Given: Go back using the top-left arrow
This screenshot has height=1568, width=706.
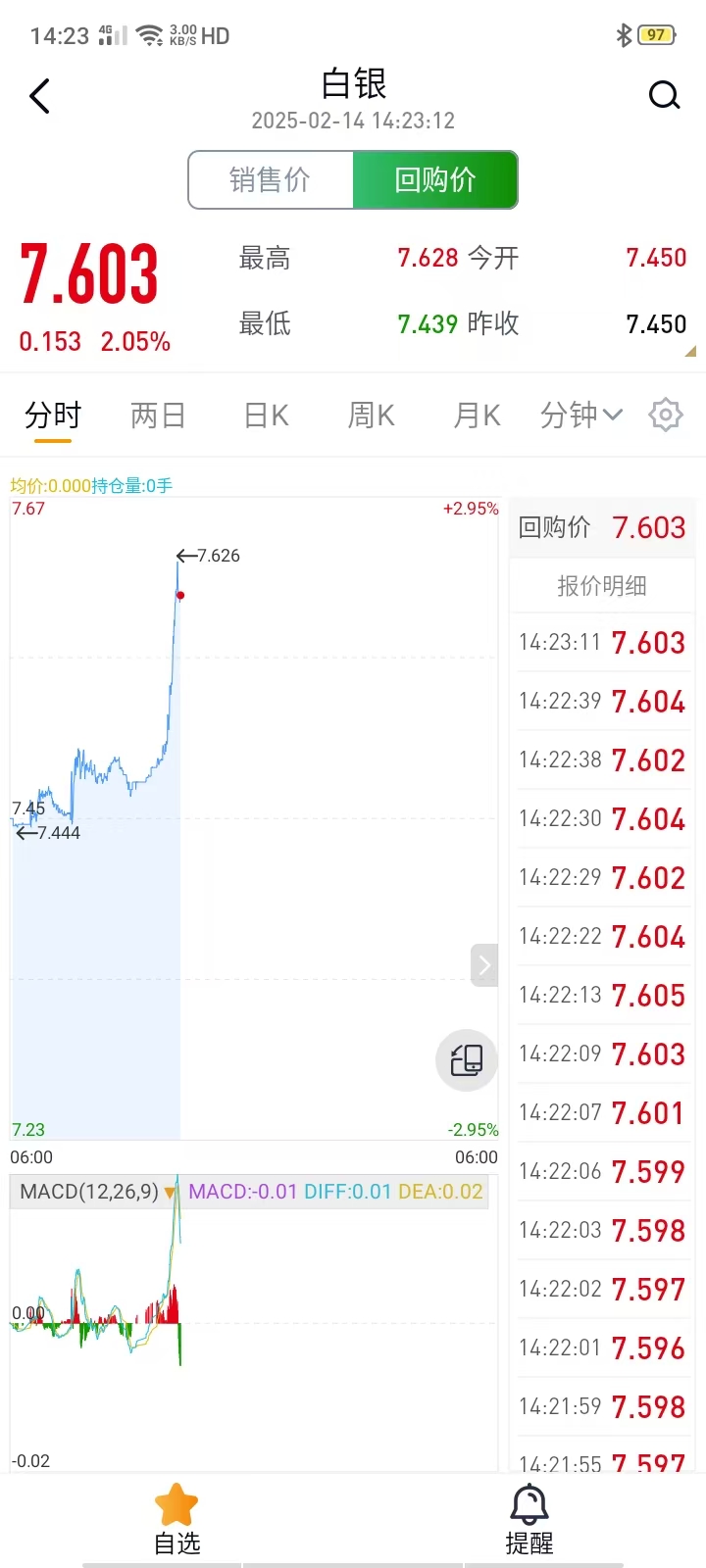Looking at the screenshot, I should (40, 96).
